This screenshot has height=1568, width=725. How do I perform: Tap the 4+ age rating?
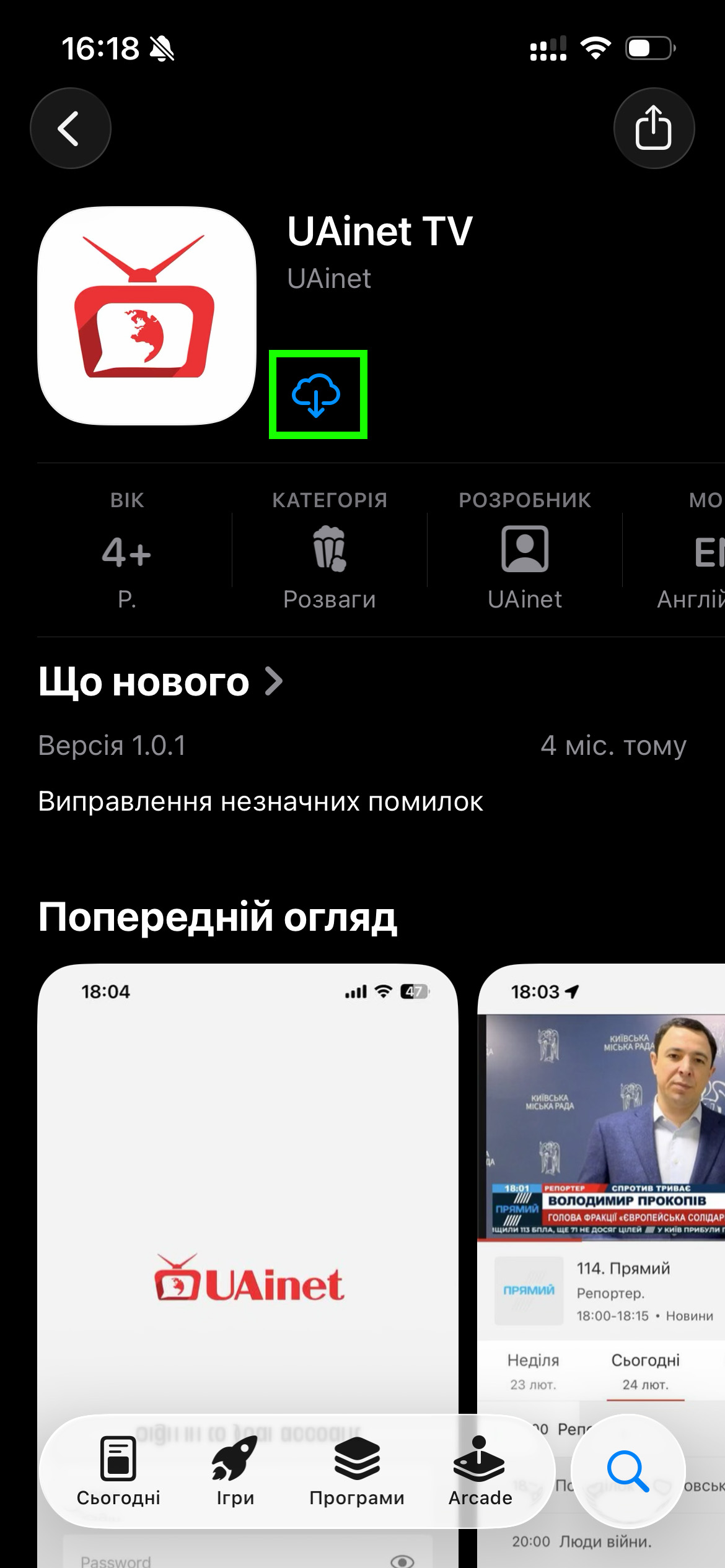[127, 553]
